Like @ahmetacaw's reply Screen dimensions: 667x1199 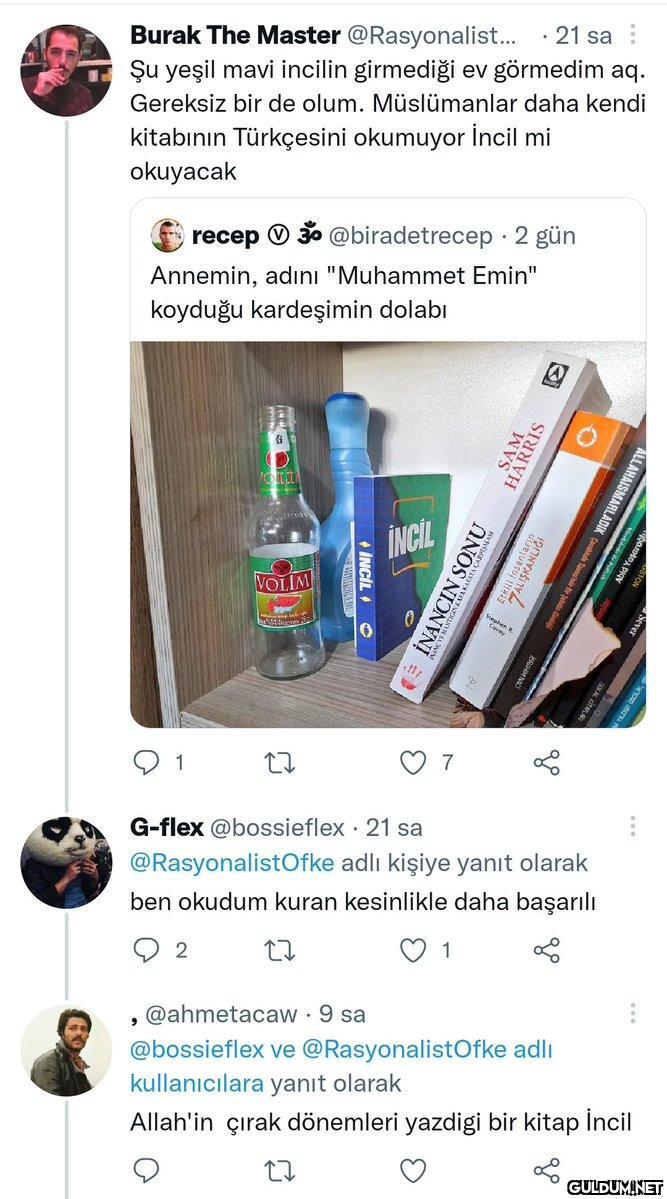[x=413, y=1169]
